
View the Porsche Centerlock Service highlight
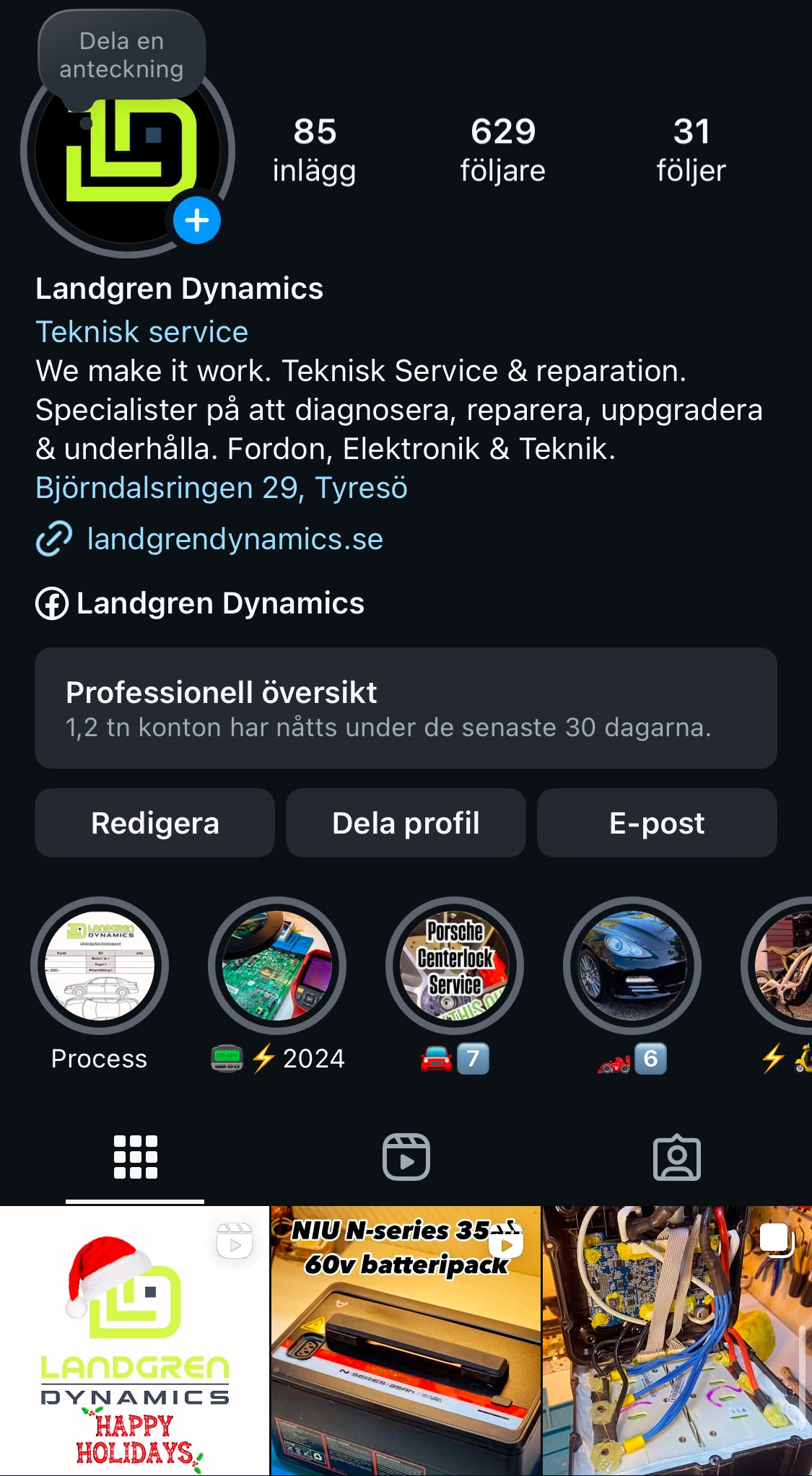[455, 966]
